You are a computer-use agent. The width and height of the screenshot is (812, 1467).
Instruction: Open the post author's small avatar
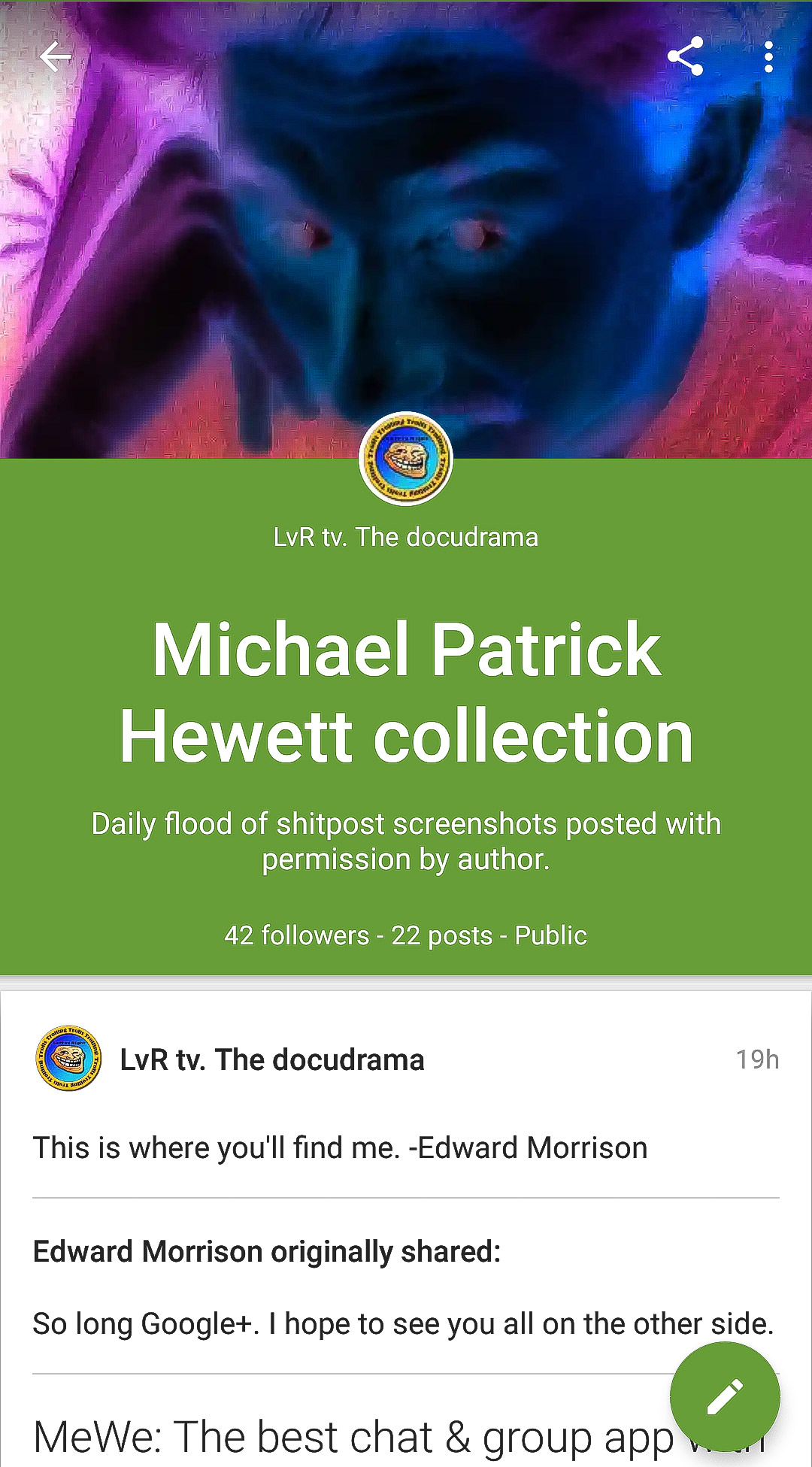click(68, 1058)
